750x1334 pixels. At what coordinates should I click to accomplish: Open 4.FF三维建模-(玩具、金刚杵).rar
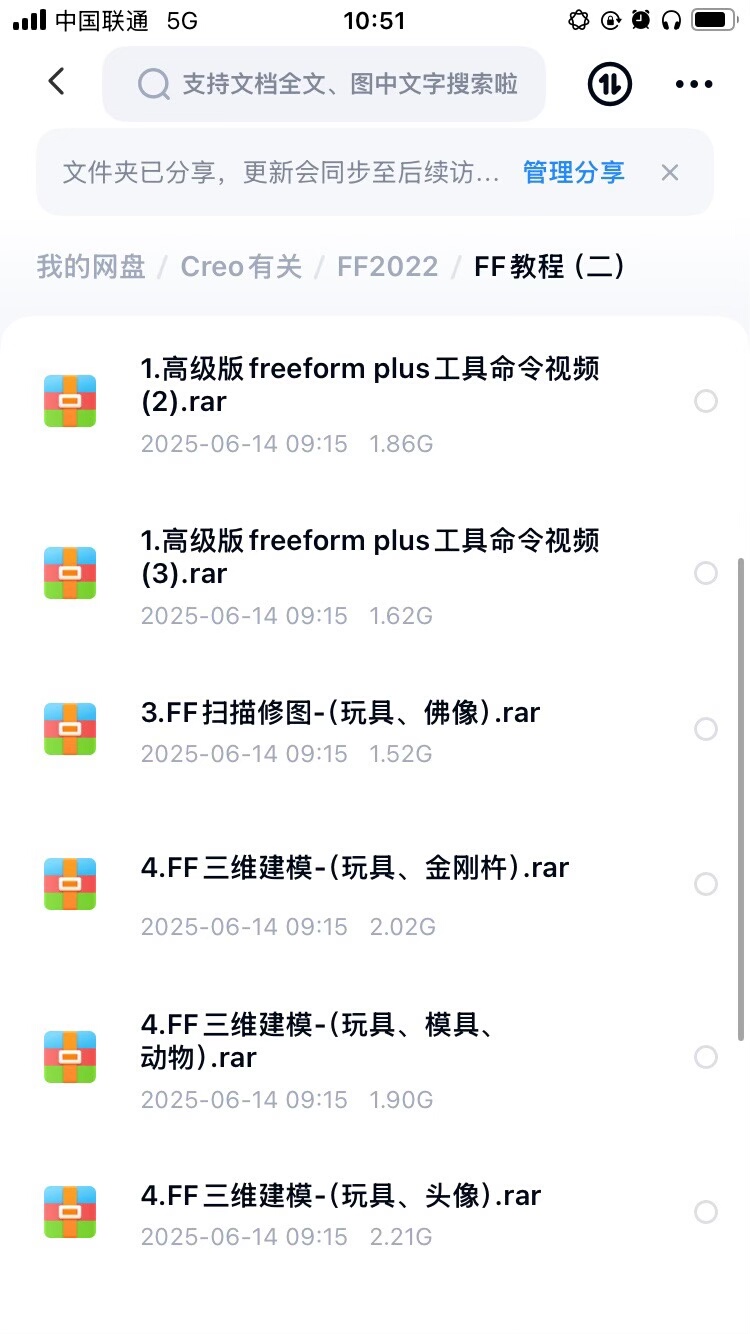click(x=355, y=884)
